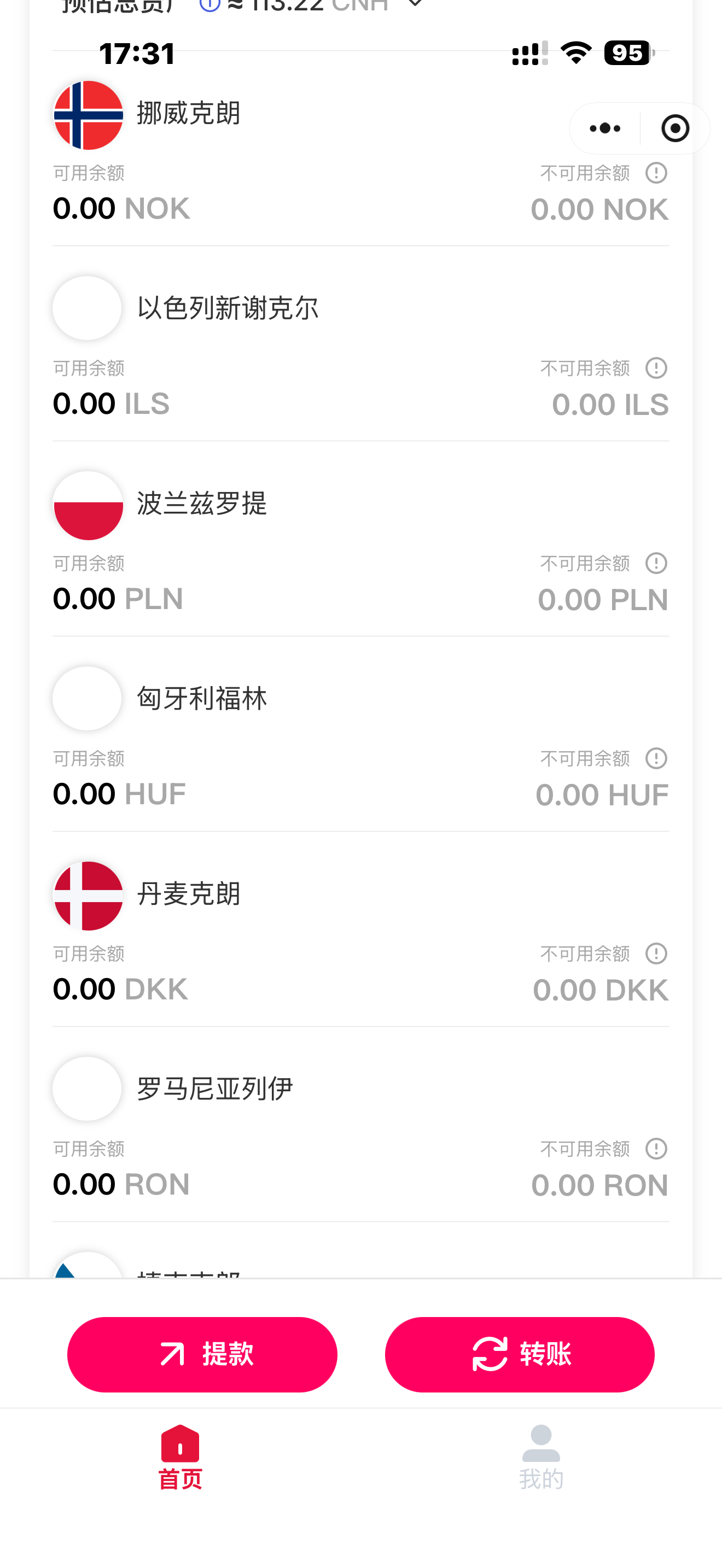Viewport: 722px width, 1568px height.
Task: Open the 挪威克朗 currency account
Action: click(189, 114)
